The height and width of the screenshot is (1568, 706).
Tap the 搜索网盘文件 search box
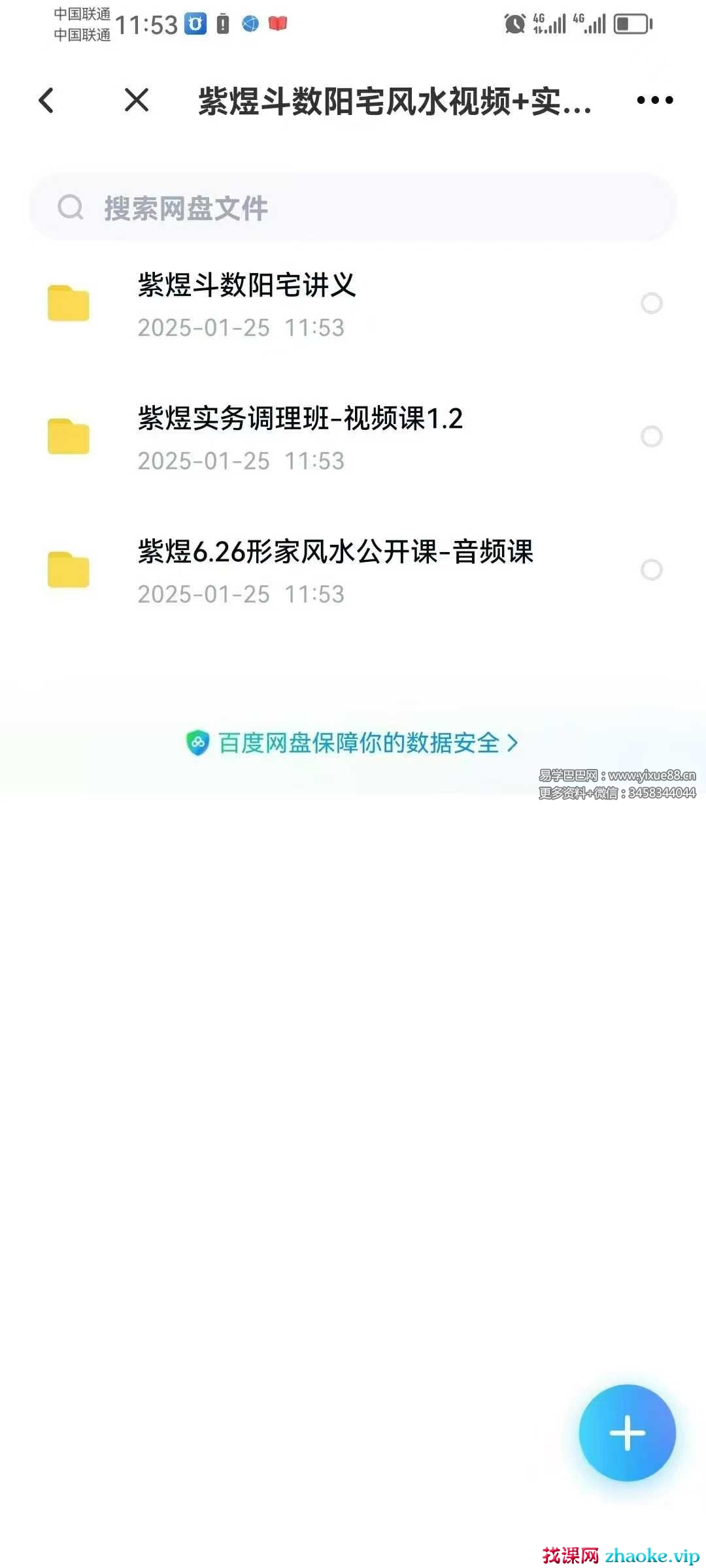point(353,208)
